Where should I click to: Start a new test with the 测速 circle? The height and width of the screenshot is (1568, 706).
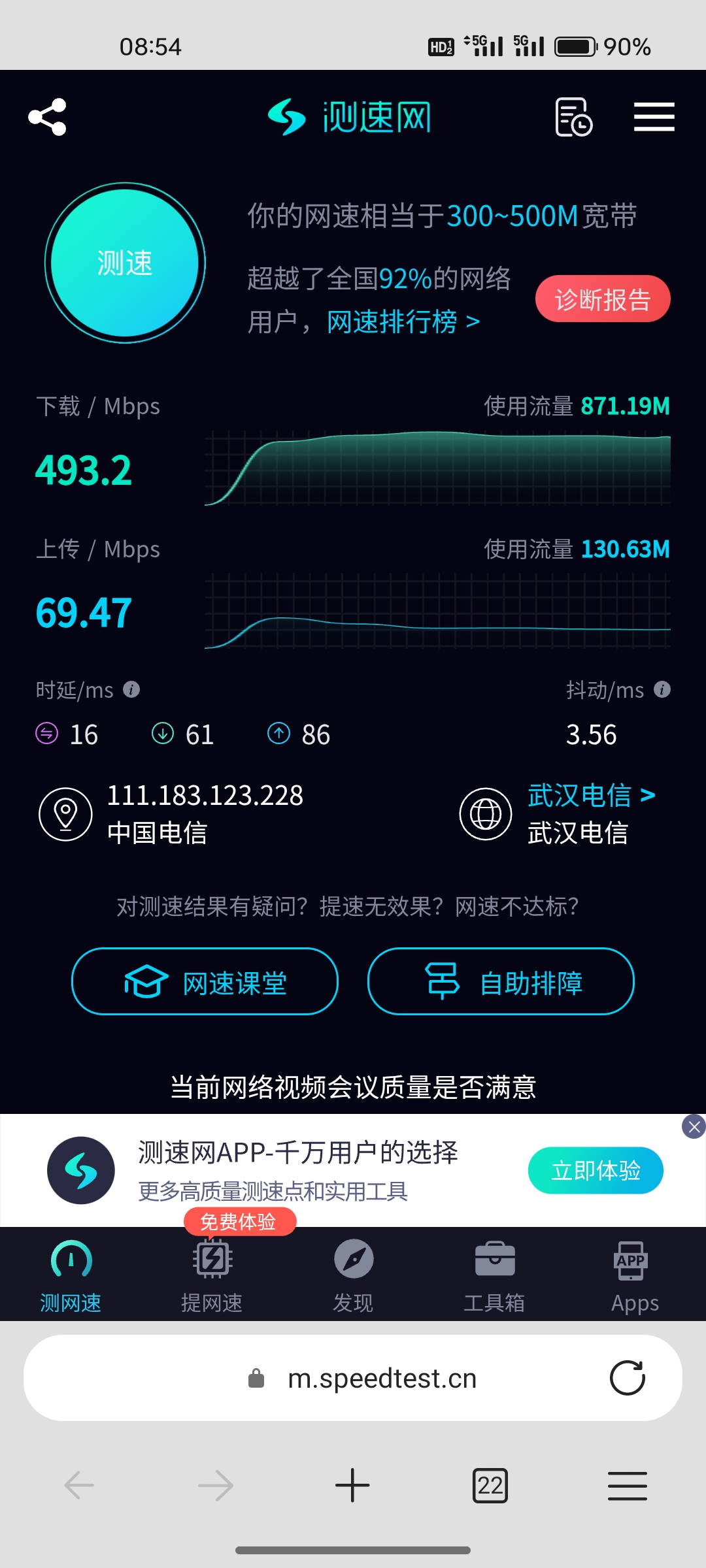tap(124, 262)
